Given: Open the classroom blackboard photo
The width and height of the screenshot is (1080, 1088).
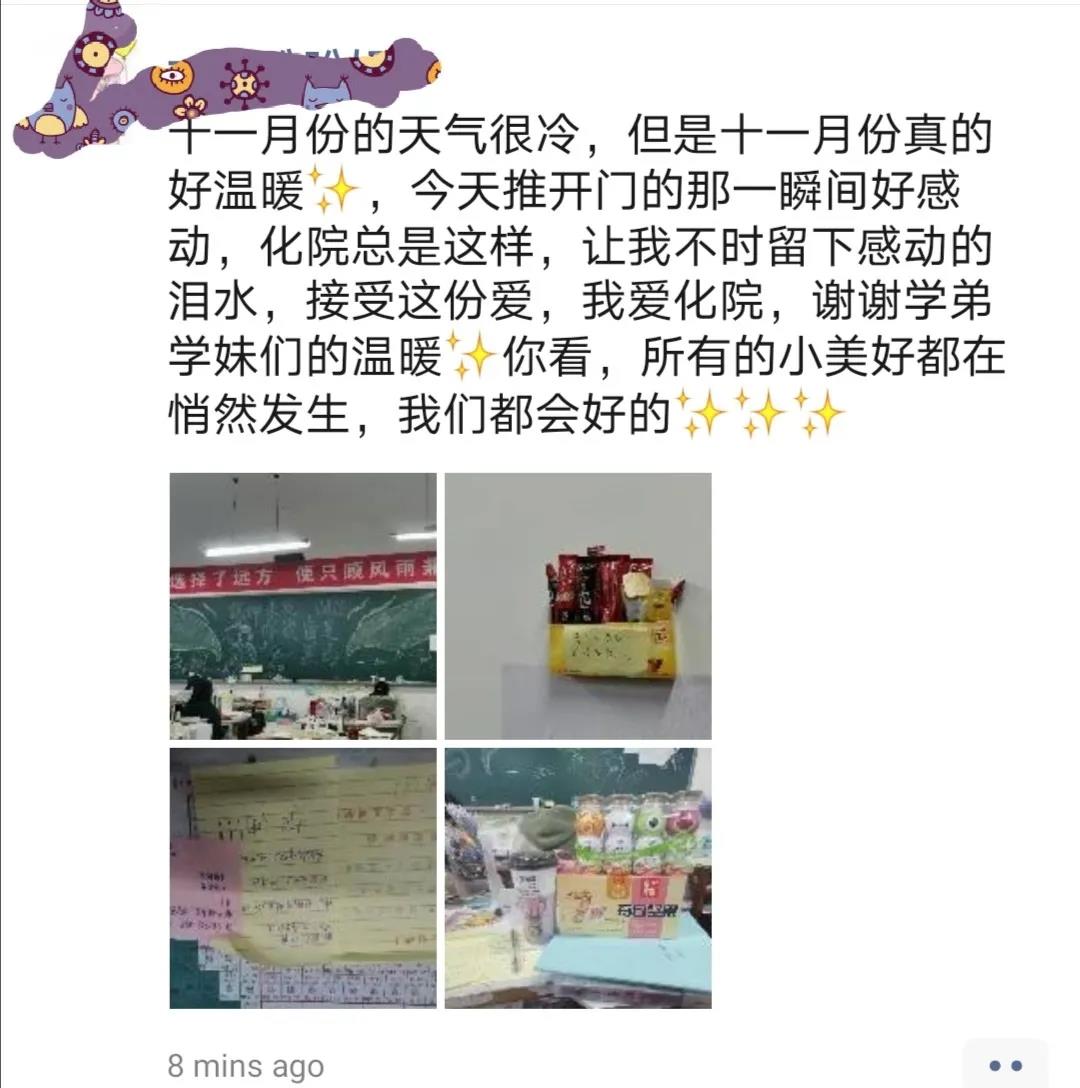Looking at the screenshot, I should coord(303,606).
